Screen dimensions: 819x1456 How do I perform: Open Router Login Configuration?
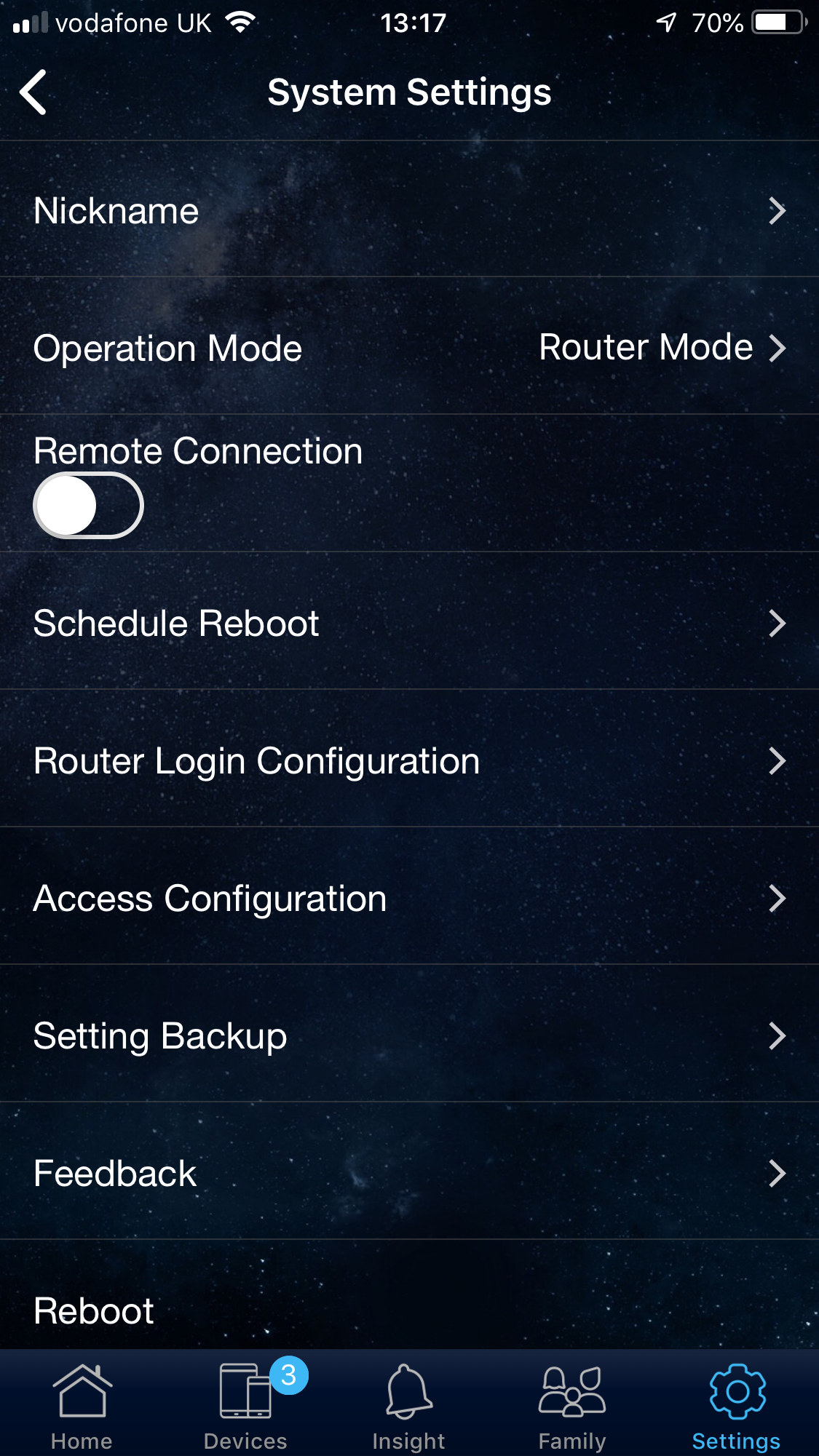(x=409, y=761)
